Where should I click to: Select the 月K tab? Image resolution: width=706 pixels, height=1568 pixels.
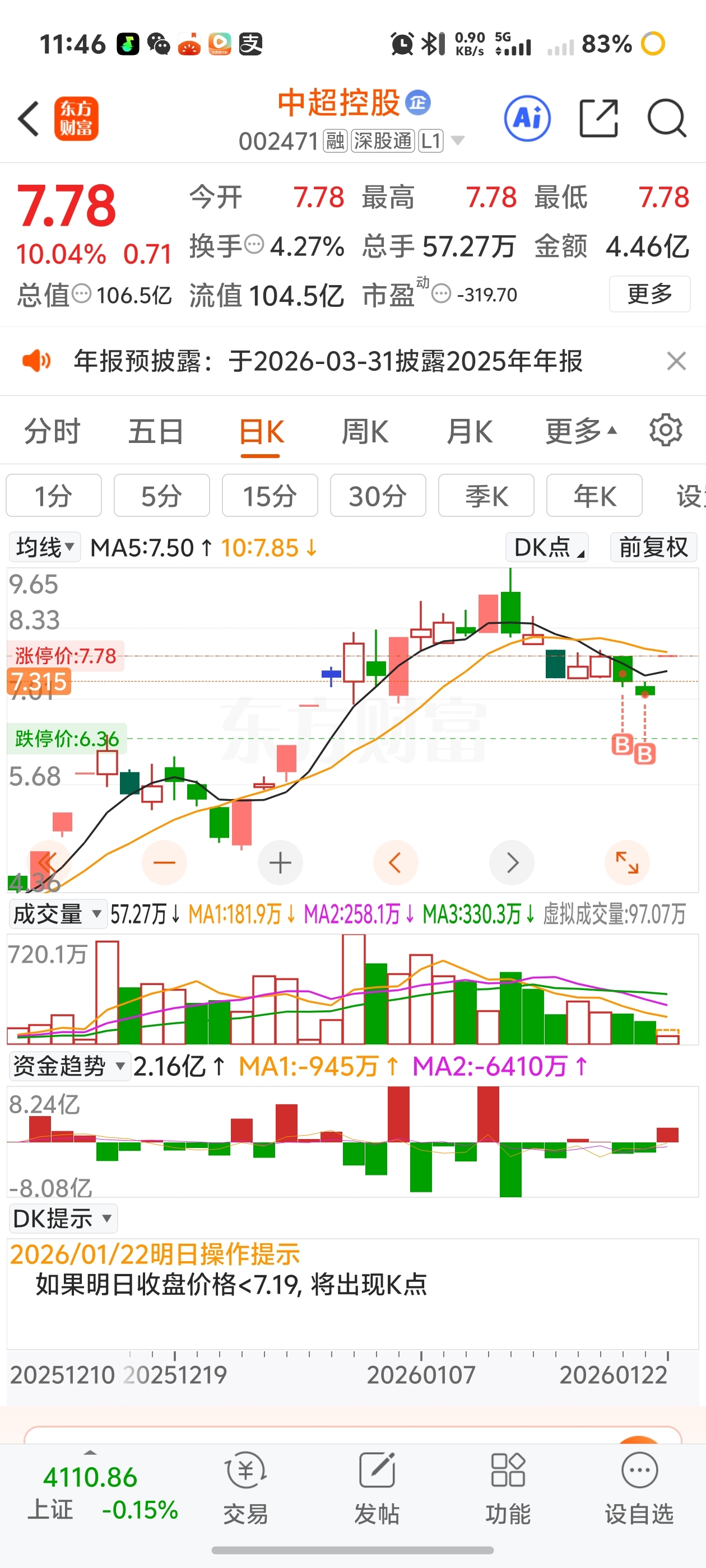[470, 432]
